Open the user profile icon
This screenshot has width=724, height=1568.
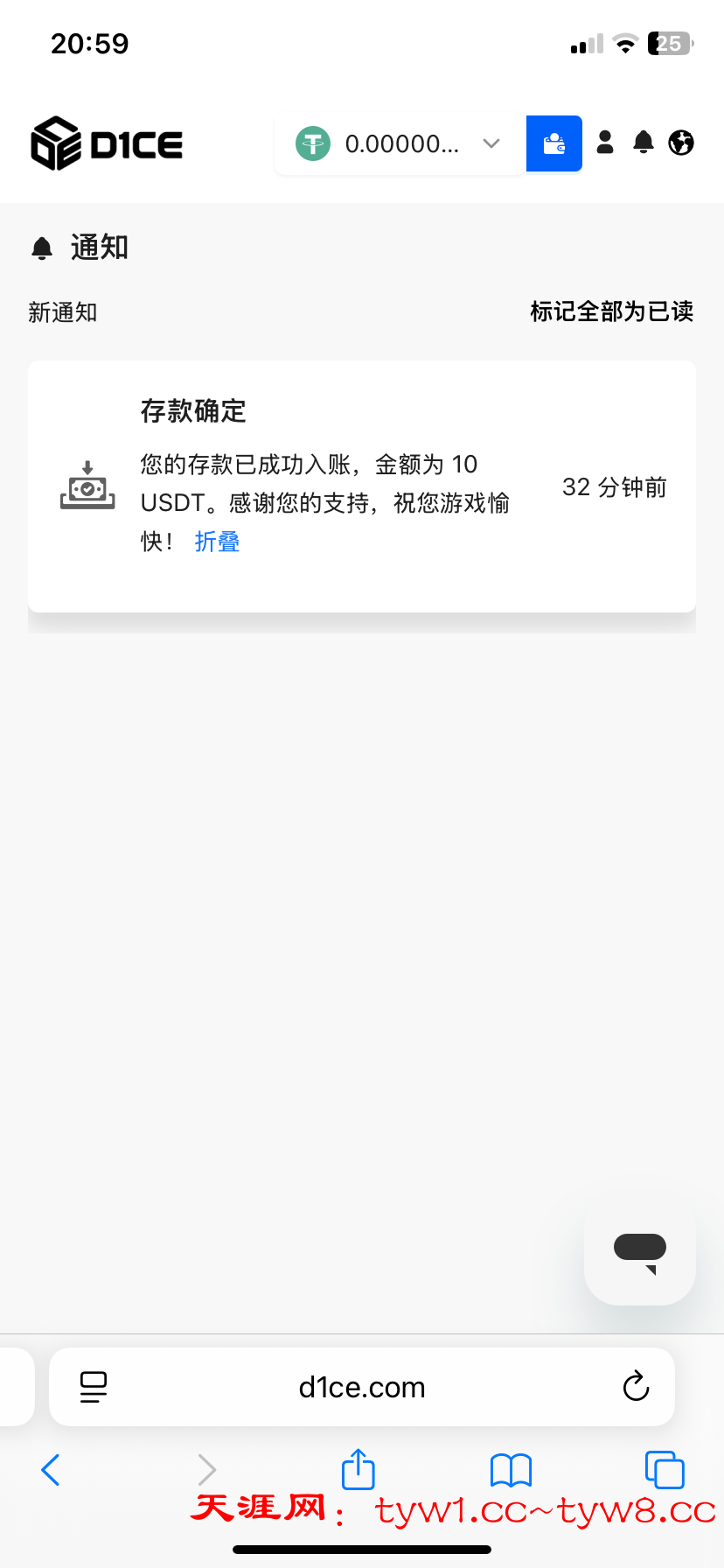pyautogui.click(x=605, y=143)
